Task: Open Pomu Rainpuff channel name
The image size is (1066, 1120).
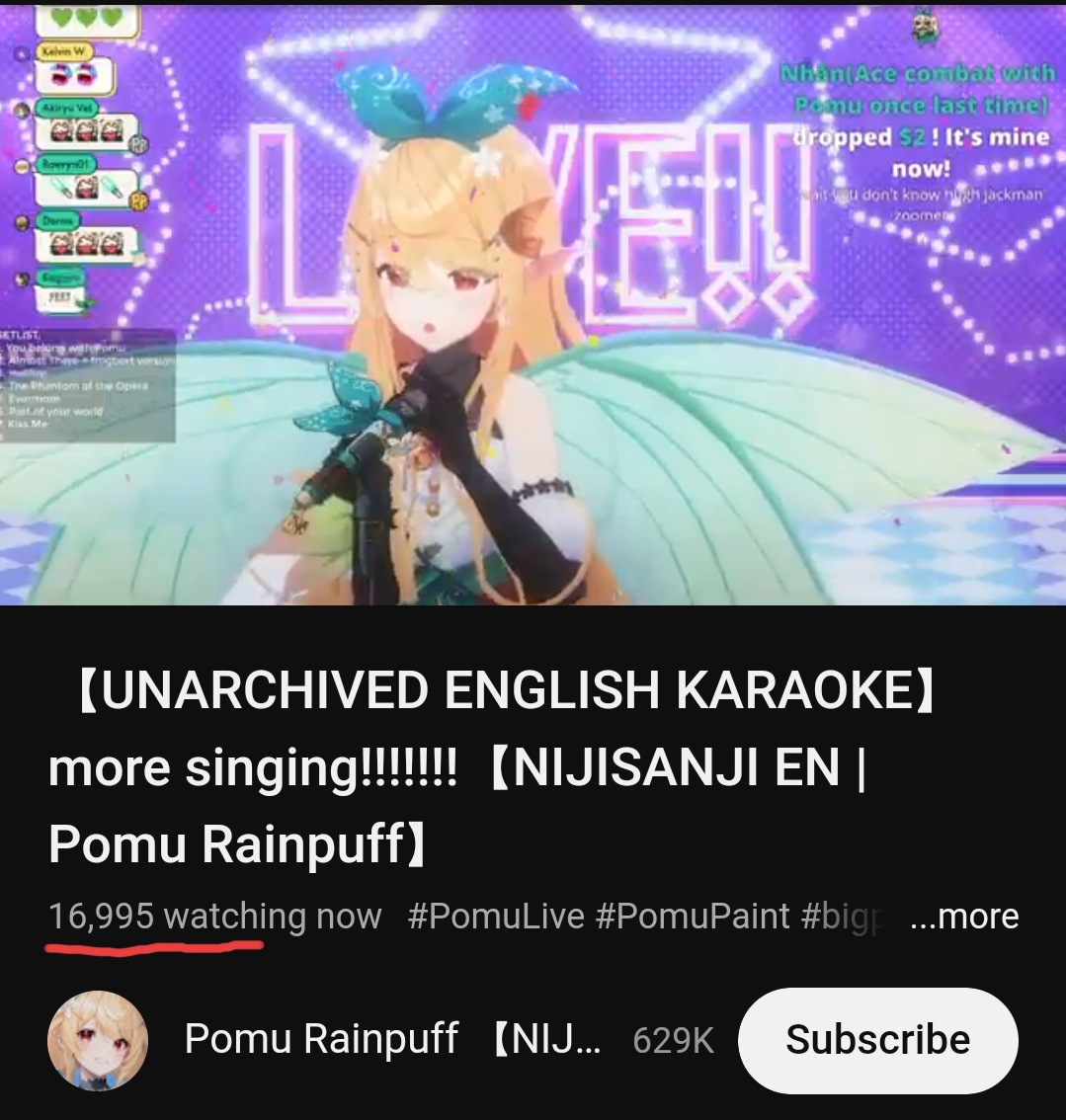Action: pos(321,1039)
